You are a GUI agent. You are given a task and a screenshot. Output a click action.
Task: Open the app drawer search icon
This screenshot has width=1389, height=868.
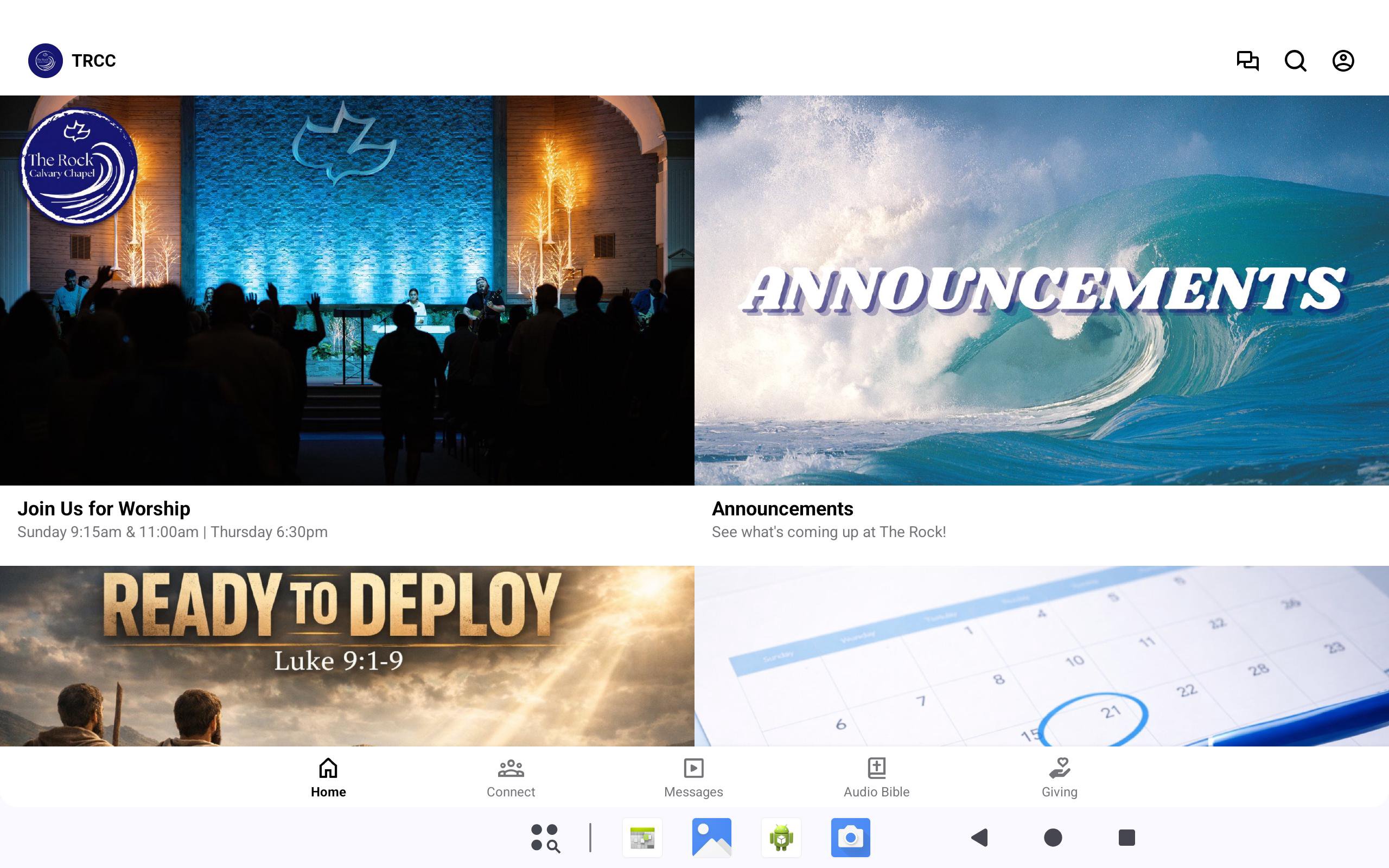click(545, 838)
